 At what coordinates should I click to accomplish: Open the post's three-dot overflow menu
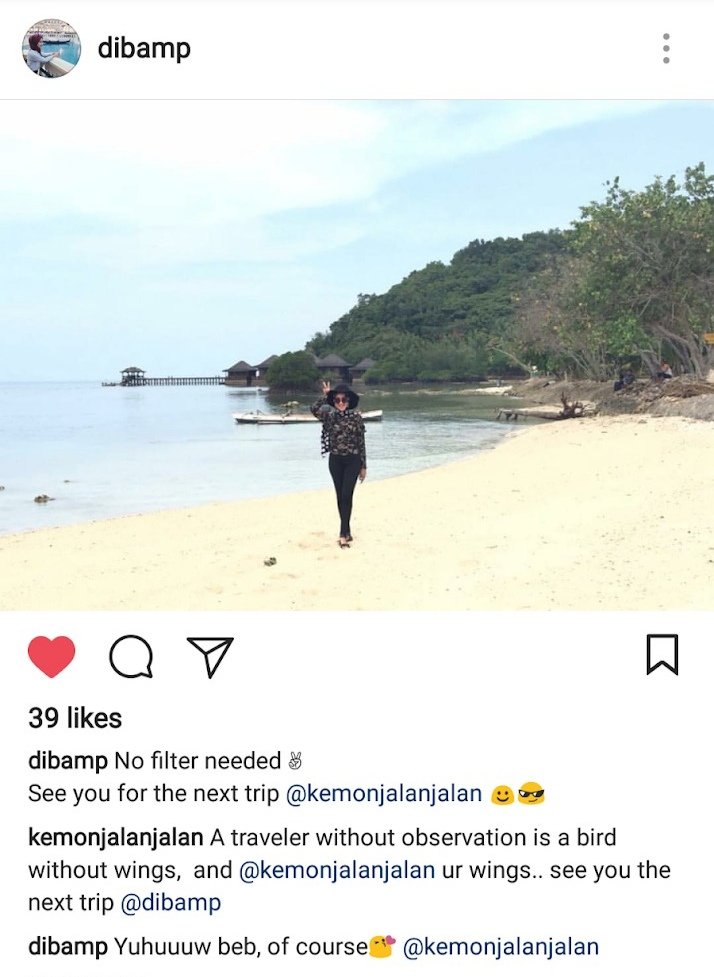point(666,48)
